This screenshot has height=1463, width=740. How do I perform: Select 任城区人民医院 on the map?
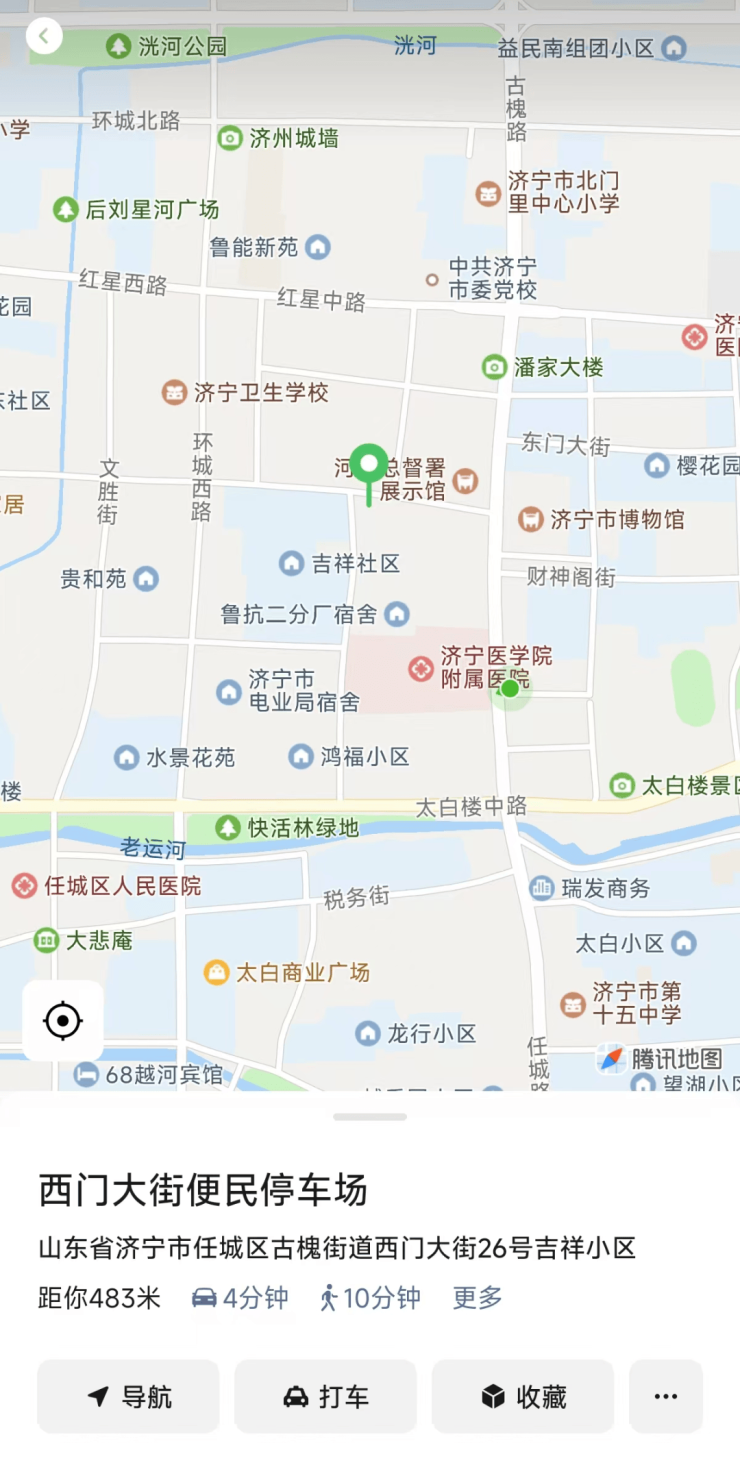coord(25,886)
